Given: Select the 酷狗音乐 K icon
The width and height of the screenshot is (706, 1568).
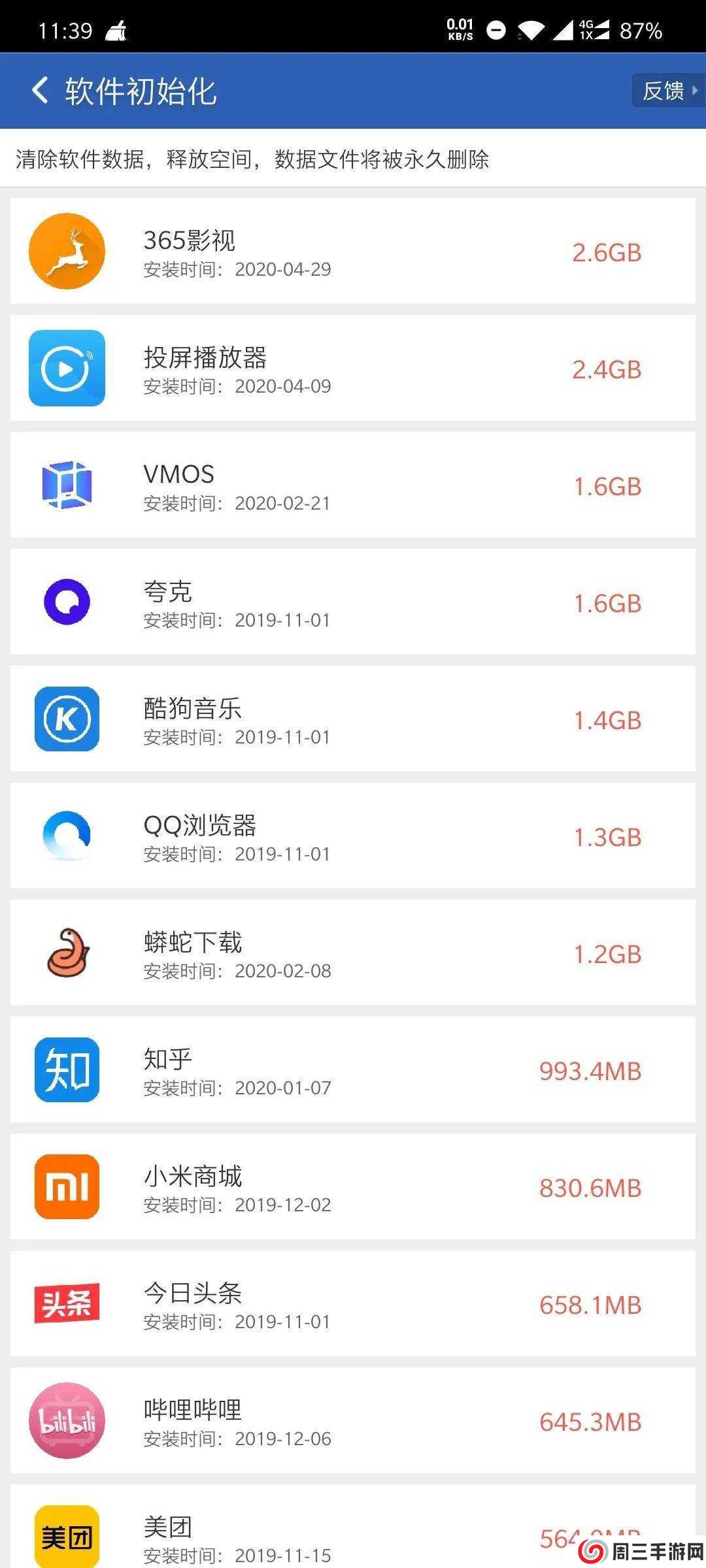Looking at the screenshot, I should [67, 718].
